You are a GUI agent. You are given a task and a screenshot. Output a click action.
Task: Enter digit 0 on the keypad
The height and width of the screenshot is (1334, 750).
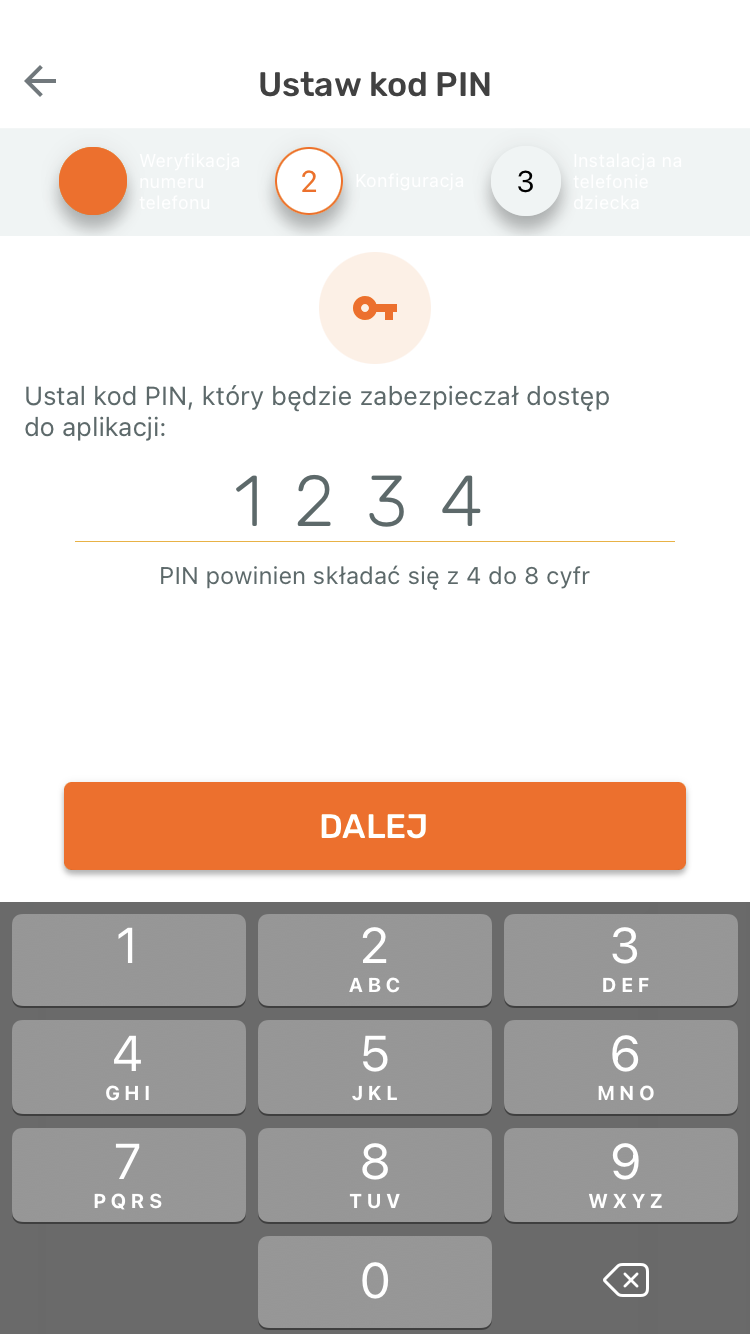375,1282
